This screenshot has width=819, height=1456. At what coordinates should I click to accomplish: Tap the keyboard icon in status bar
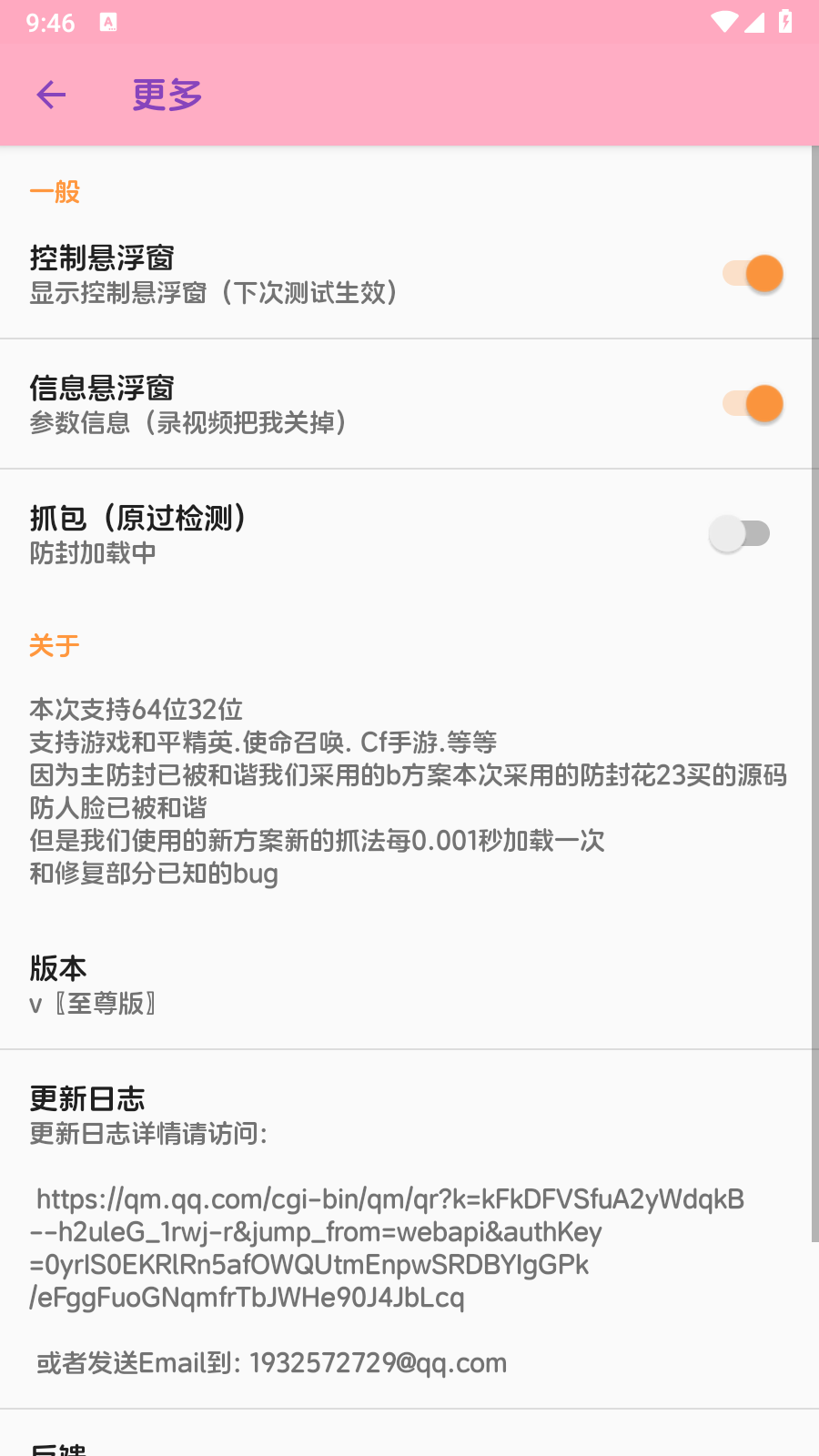click(109, 23)
